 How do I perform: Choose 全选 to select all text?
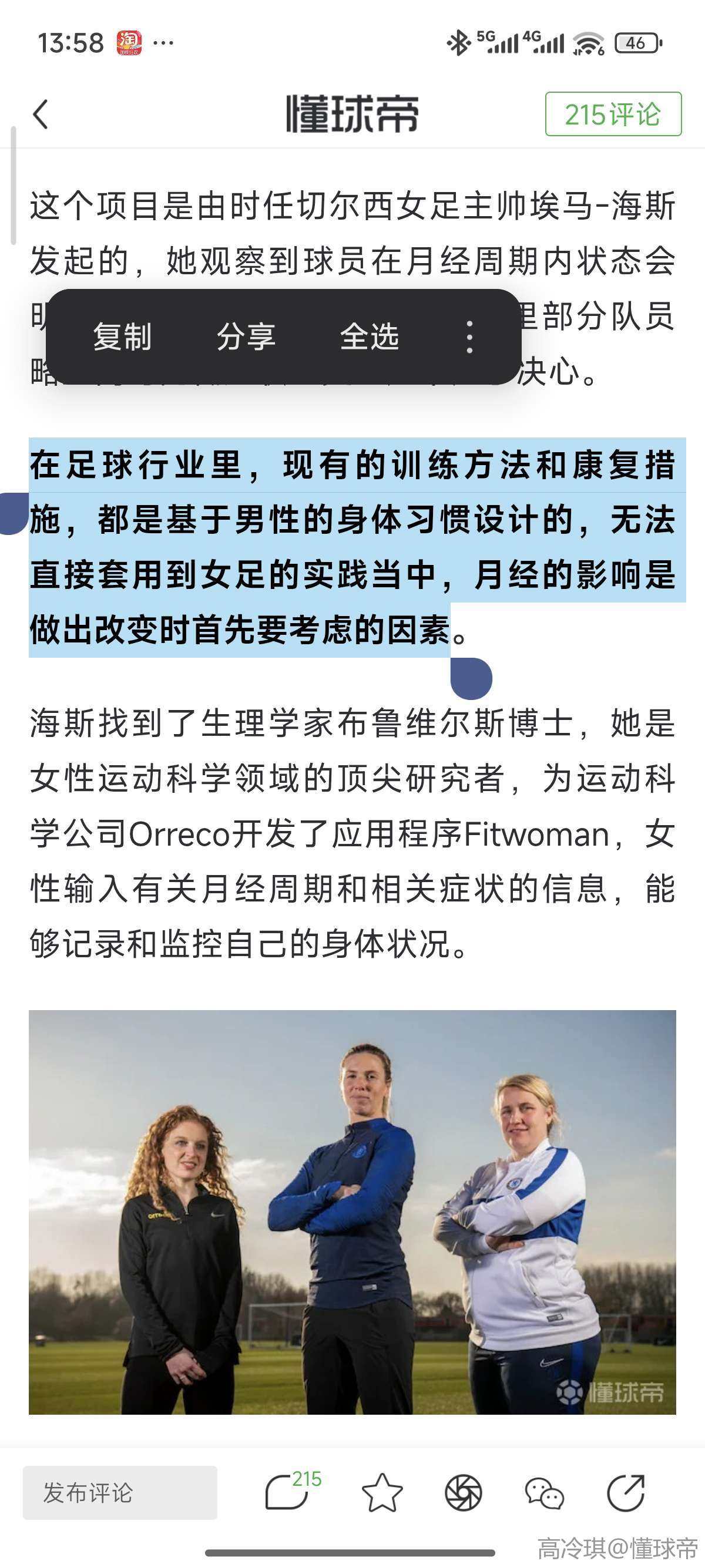coord(369,337)
